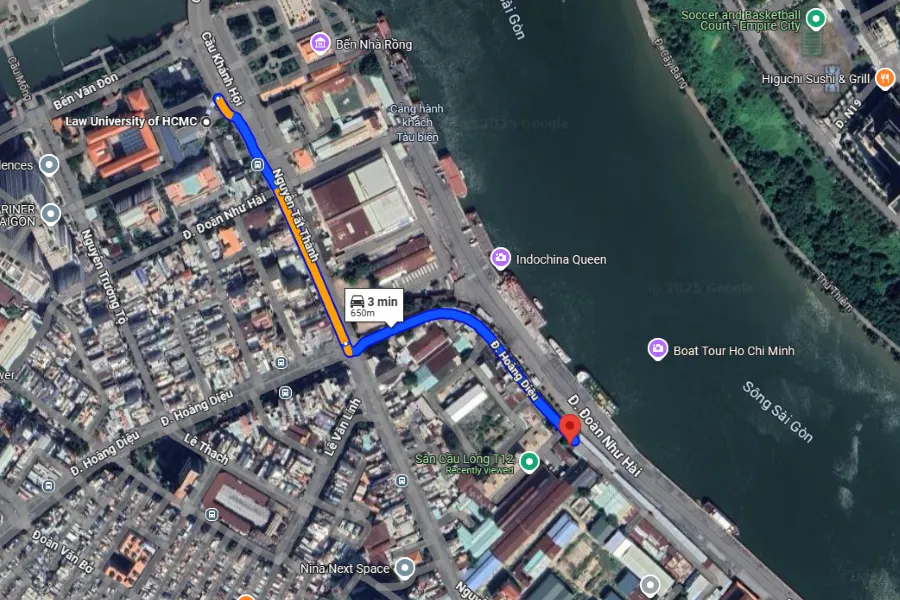Viewport: 900px width, 600px height.
Task: Select the red destination pin
Action: point(571,428)
